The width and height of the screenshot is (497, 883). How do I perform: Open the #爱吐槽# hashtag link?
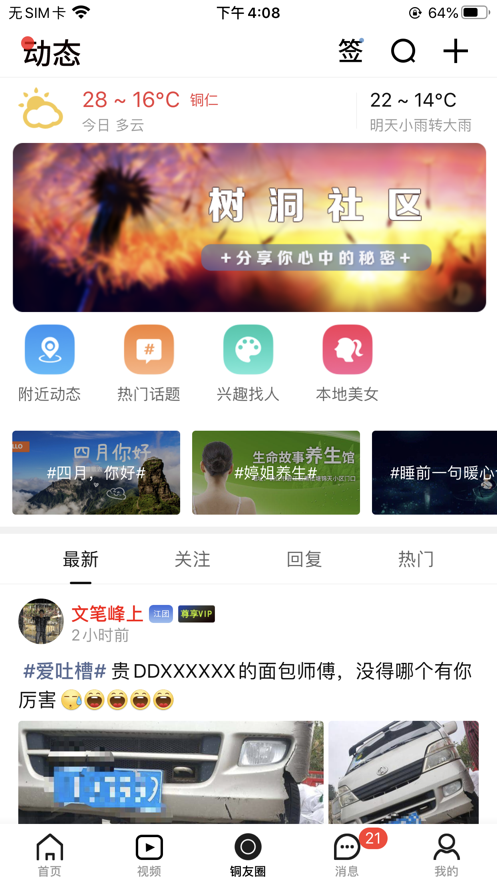tap(65, 671)
